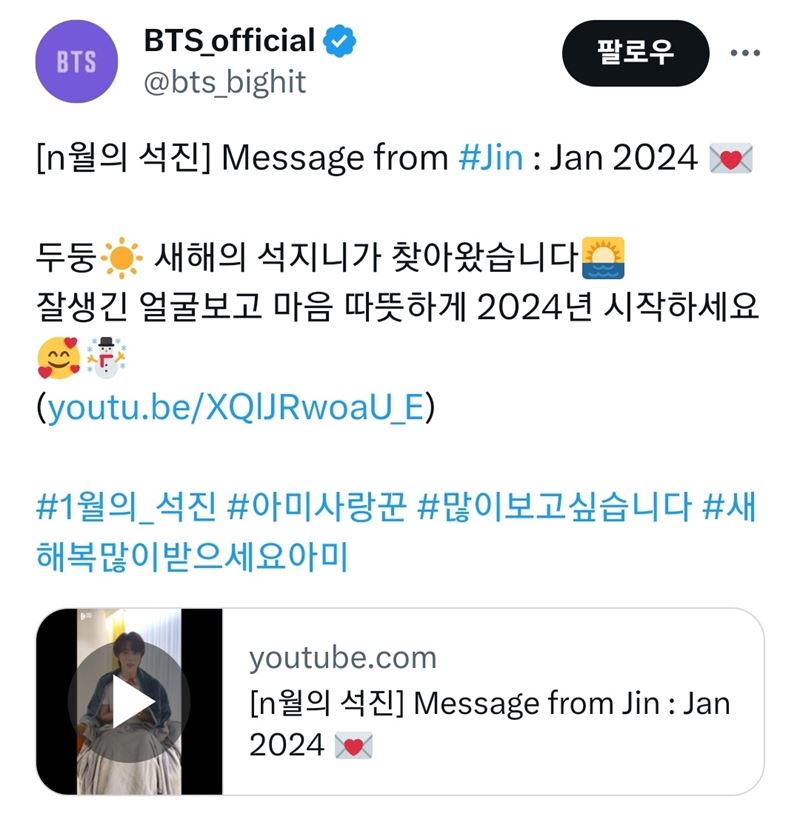The width and height of the screenshot is (800, 828).
Task: Tap the 팔로우 follow button
Action: (x=635, y=54)
